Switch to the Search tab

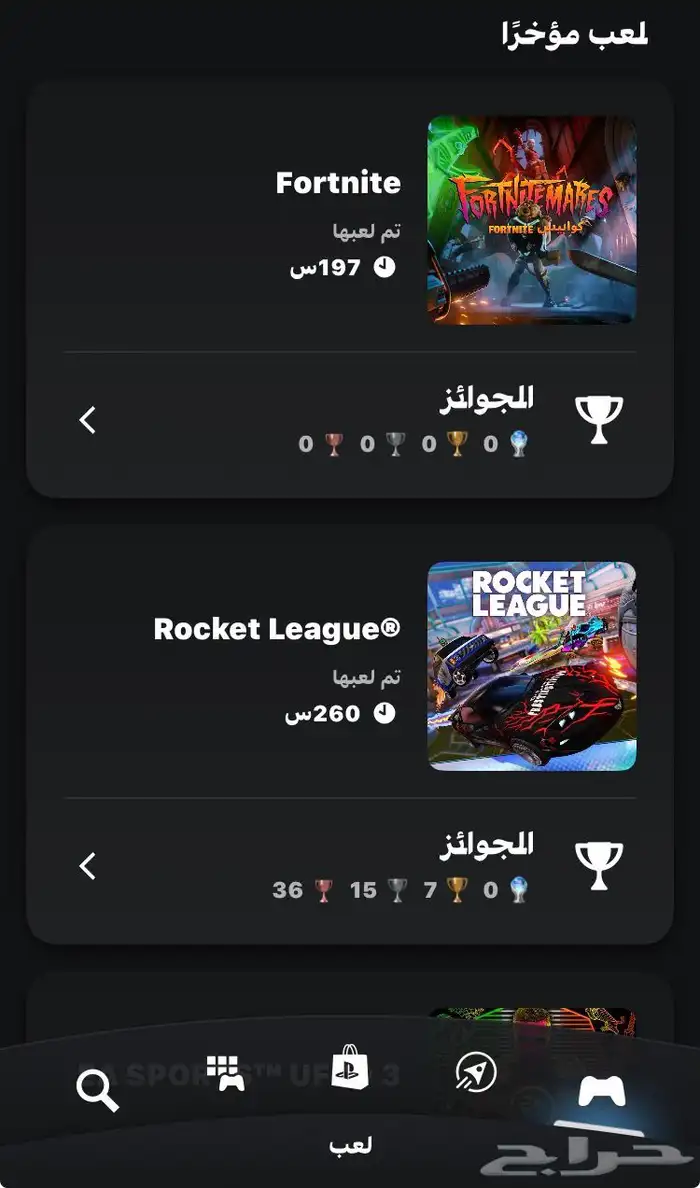pos(97,1089)
